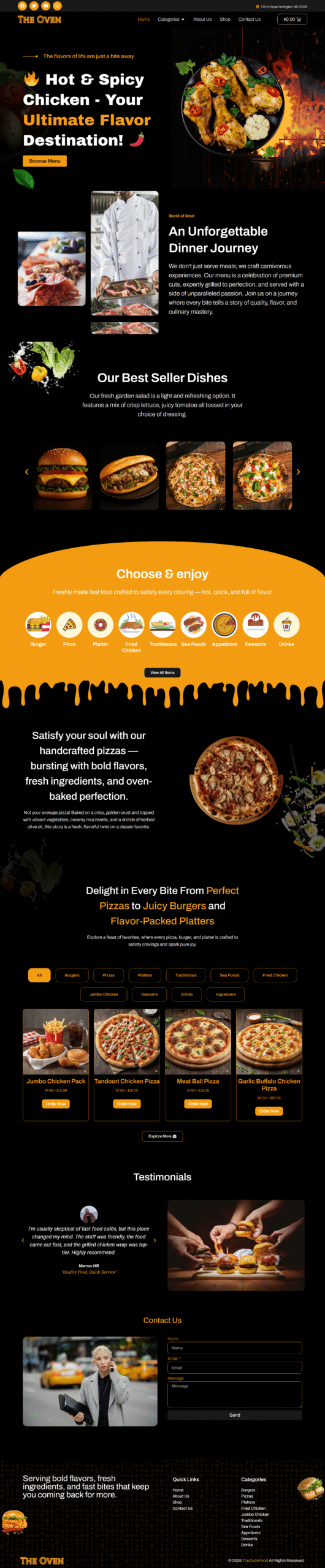Filter menu by Desserts tab
Viewport: 325px width, 1568px height.
tap(150, 994)
